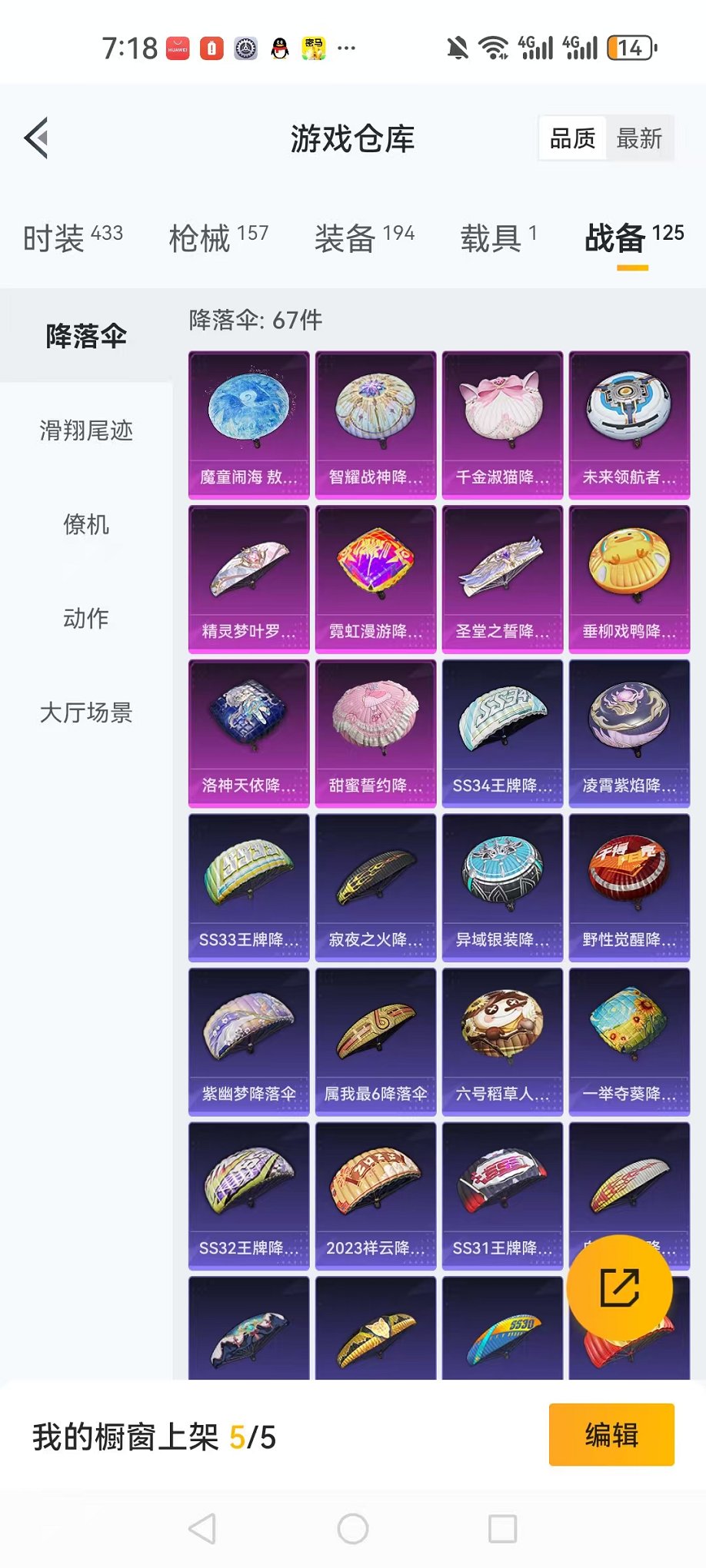Select 滑翔尾迹 in the side menu
Viewport: 706px width, 1568px height.
(86, 430)
